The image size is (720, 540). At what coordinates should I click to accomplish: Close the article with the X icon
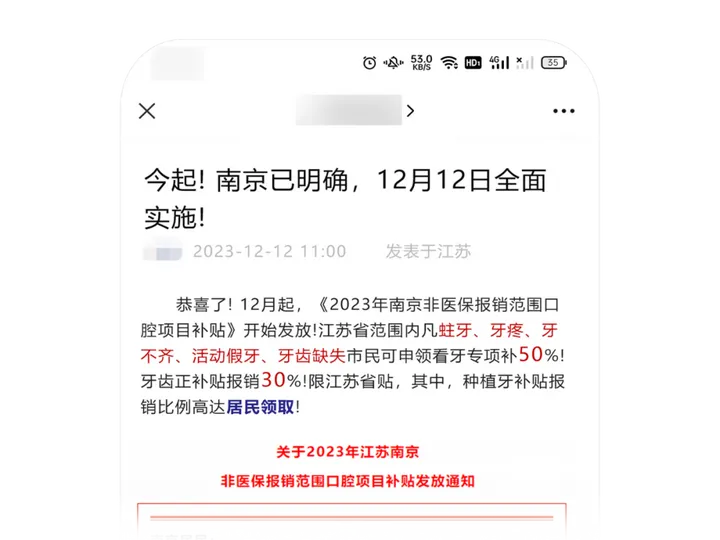tap(147, 111)
